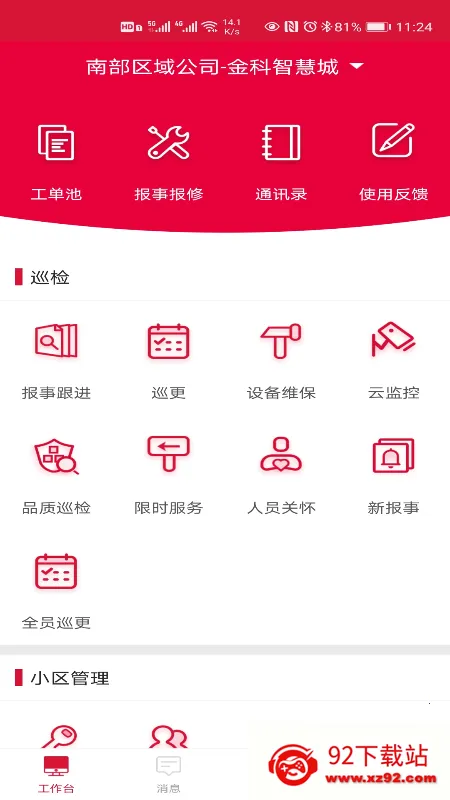Select the 工作台 tab
This screenshot has height=800, width=450.
click(56, 774)
